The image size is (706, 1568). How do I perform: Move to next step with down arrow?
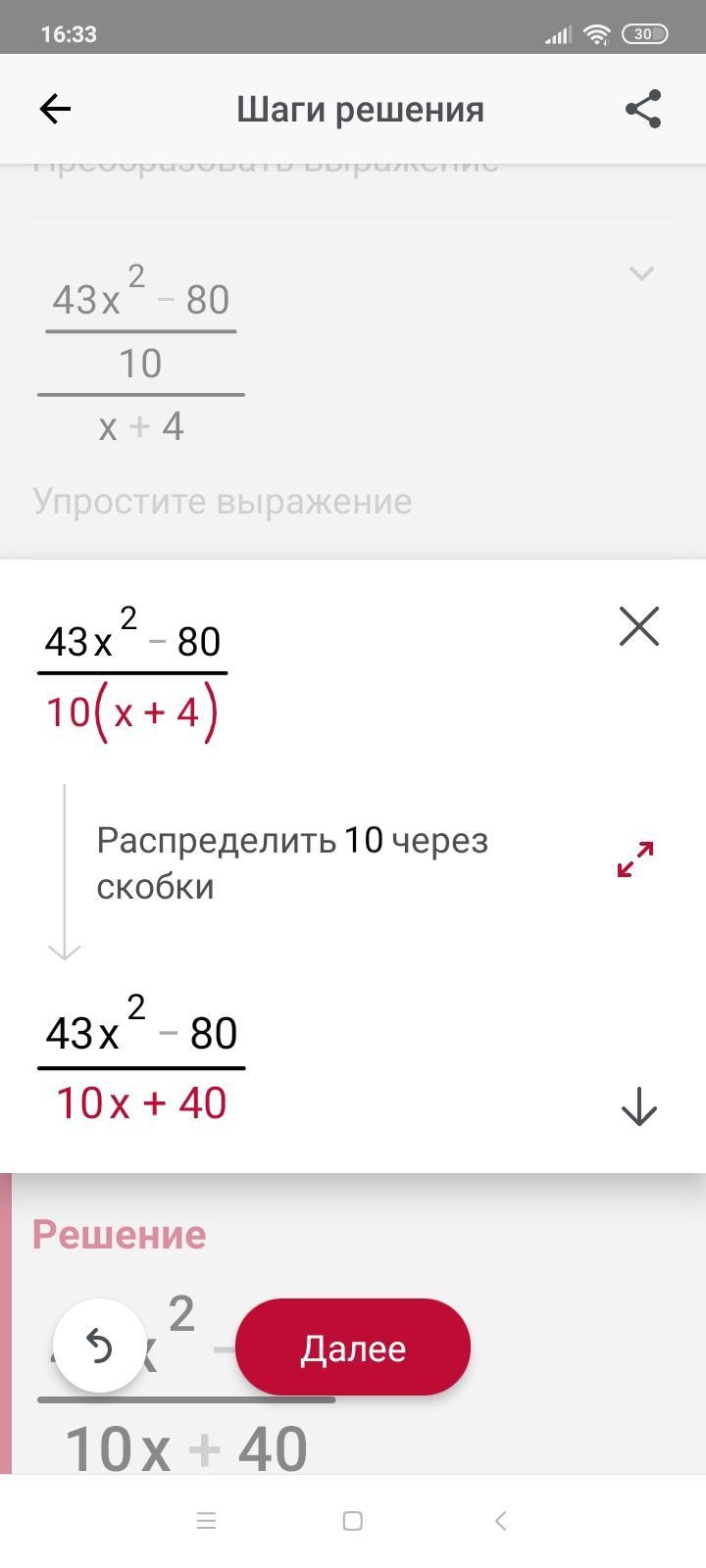639,1106
